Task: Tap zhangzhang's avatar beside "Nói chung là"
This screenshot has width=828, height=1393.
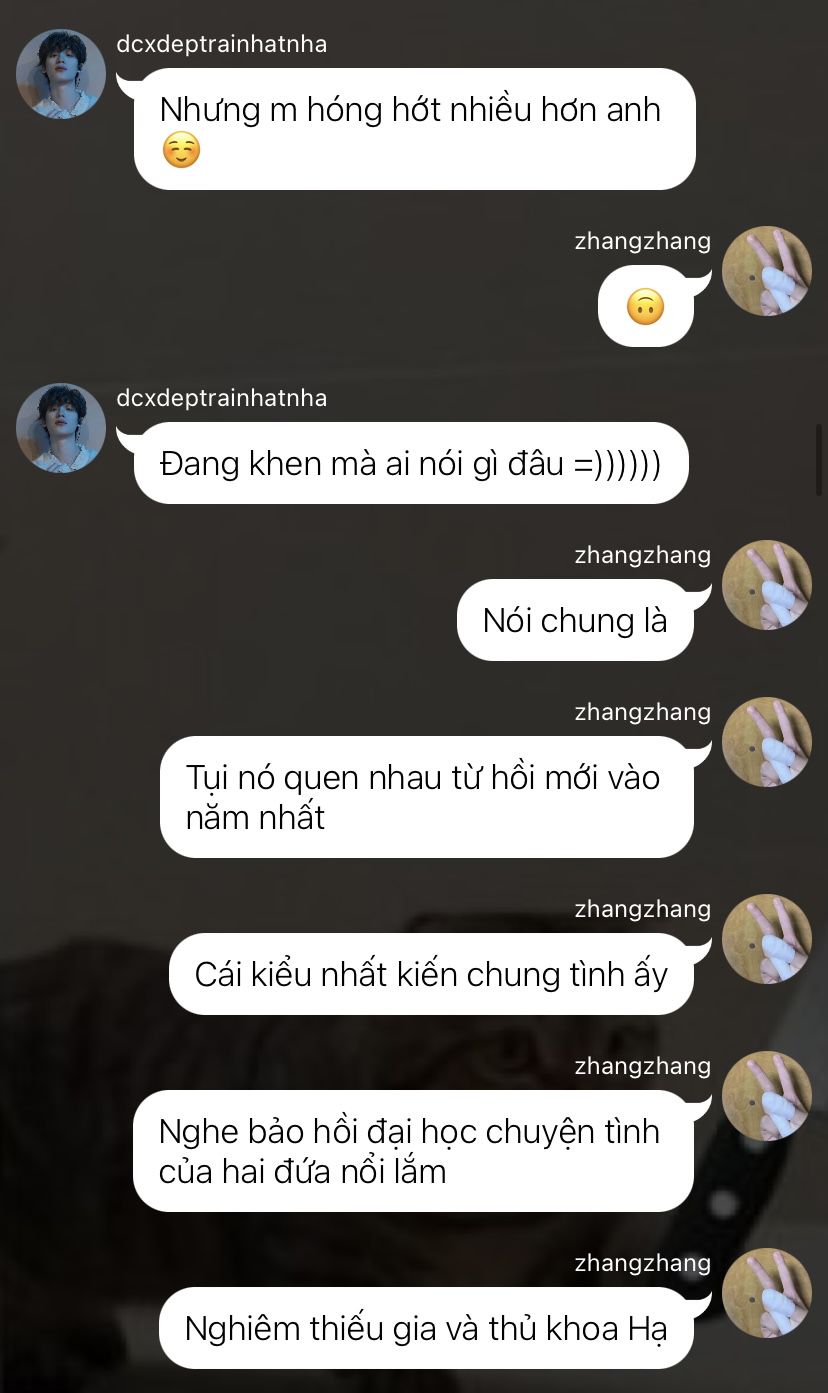Action: [767, 585]
